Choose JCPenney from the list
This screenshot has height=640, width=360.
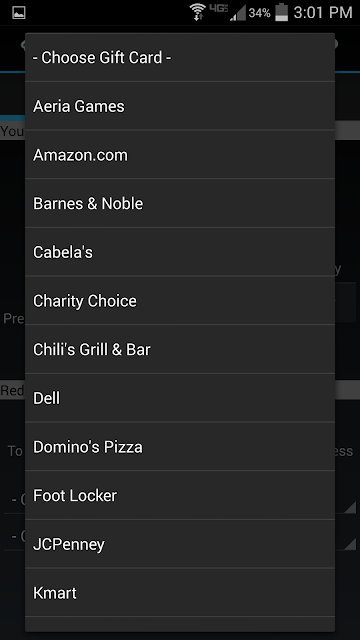coord(180,544)
